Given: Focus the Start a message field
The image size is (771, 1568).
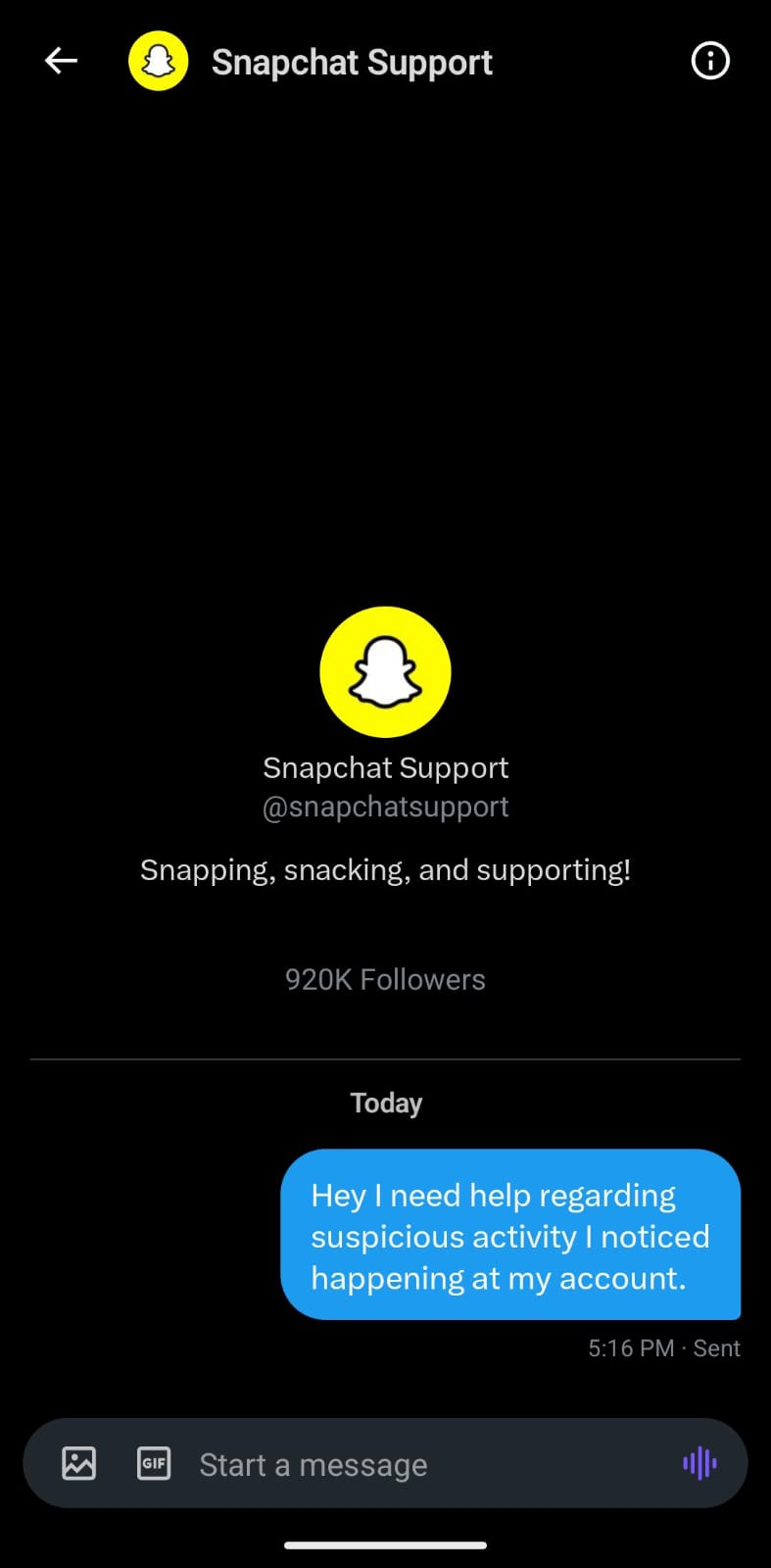Looking at the screenshot, I should [x=411, y=1464].
